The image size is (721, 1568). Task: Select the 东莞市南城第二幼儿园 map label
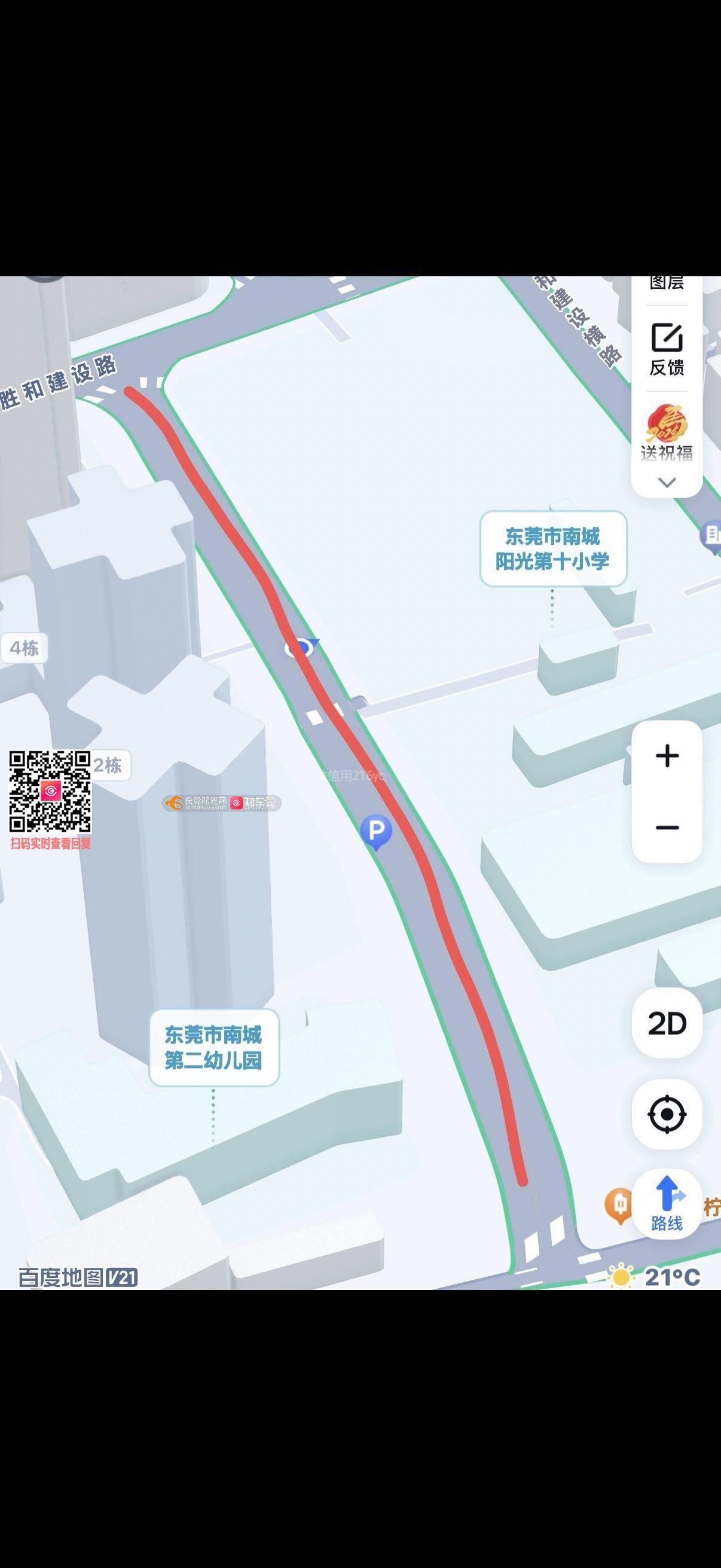click(x=213, y=1047)
